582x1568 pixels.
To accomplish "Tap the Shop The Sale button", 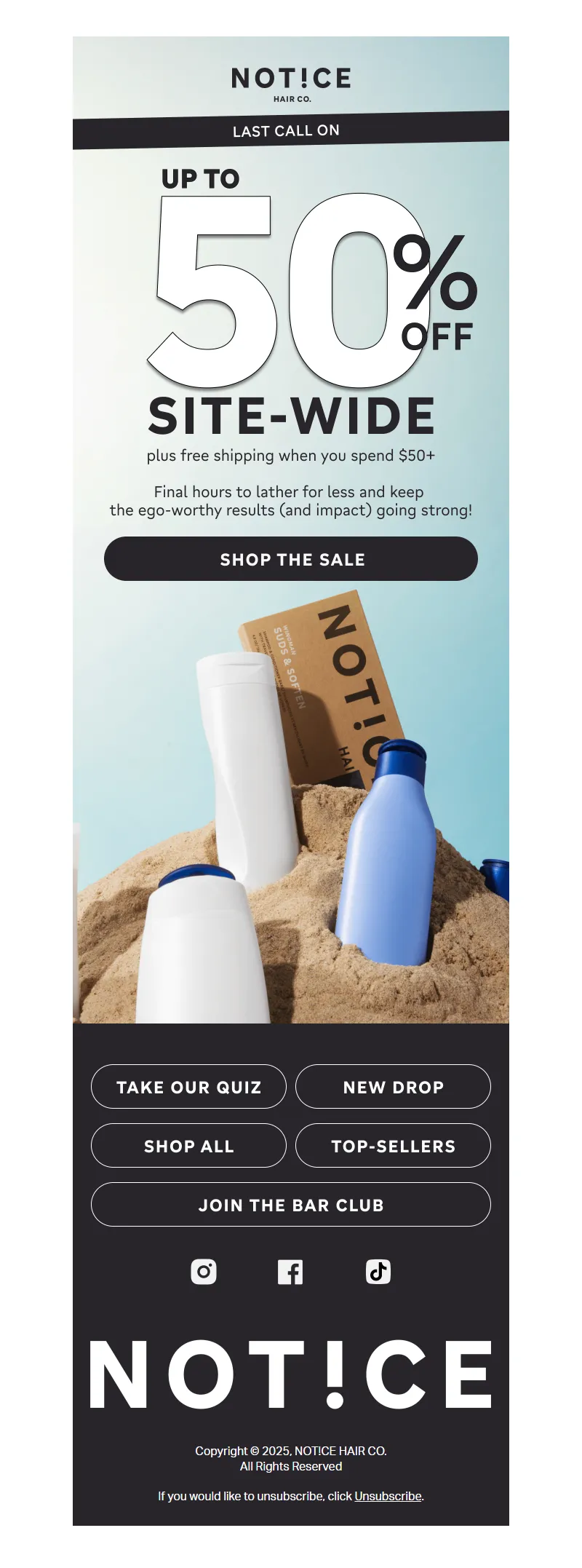I will (291, 559).
